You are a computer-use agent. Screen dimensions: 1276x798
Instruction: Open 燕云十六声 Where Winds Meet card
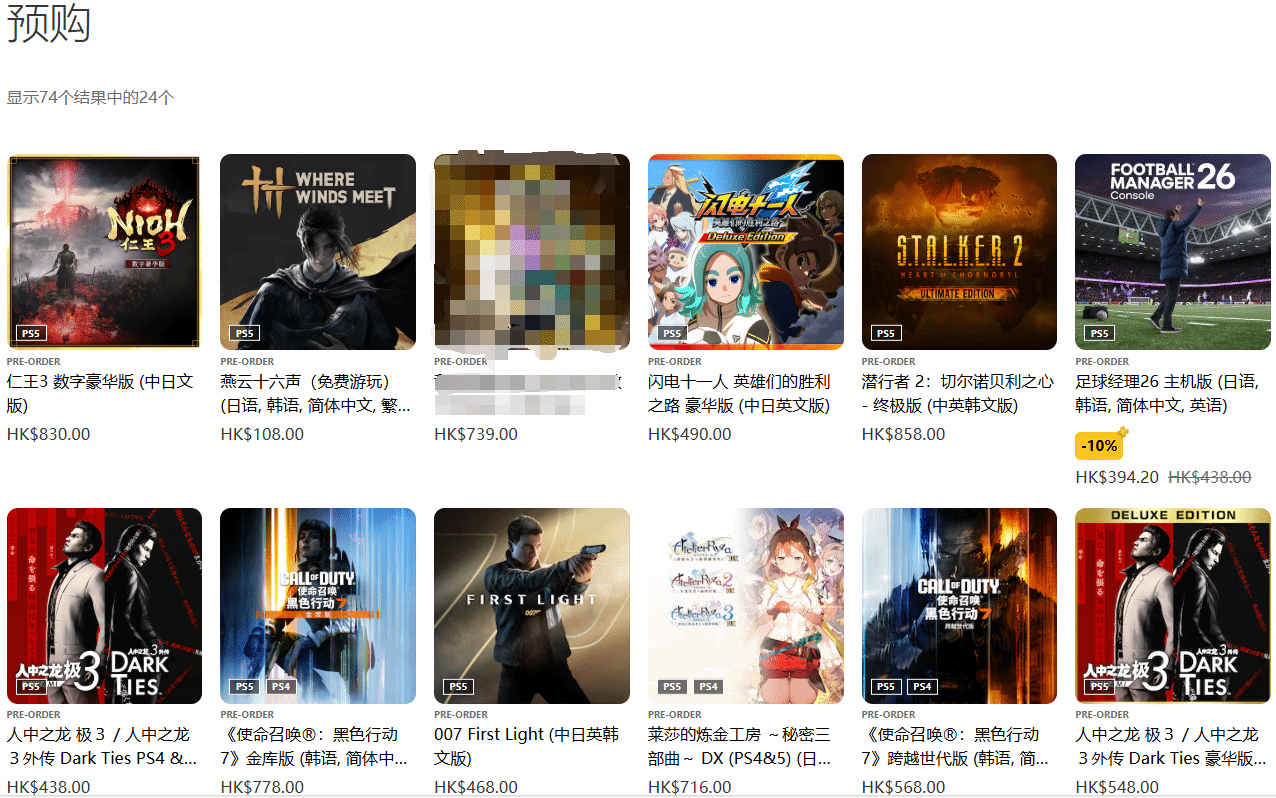(318, 252)
